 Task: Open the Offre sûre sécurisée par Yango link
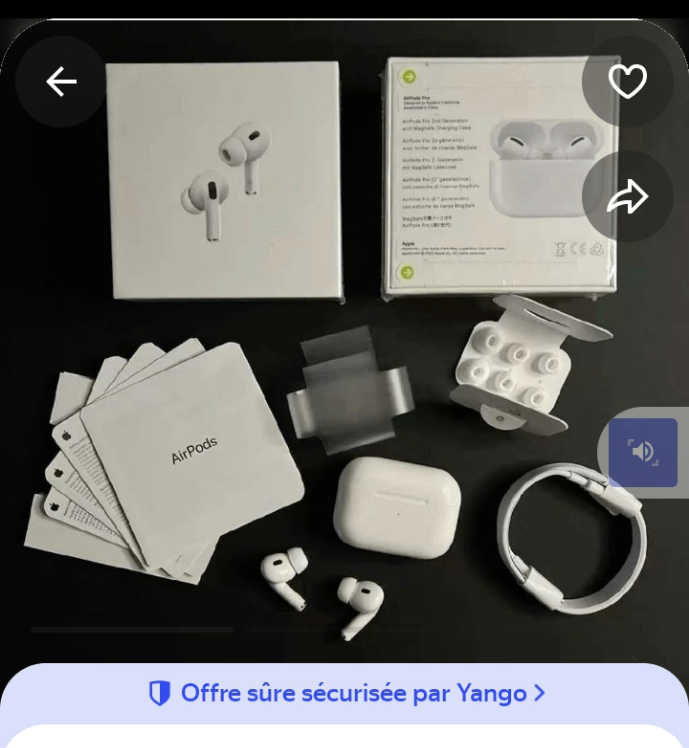[346, 693]
